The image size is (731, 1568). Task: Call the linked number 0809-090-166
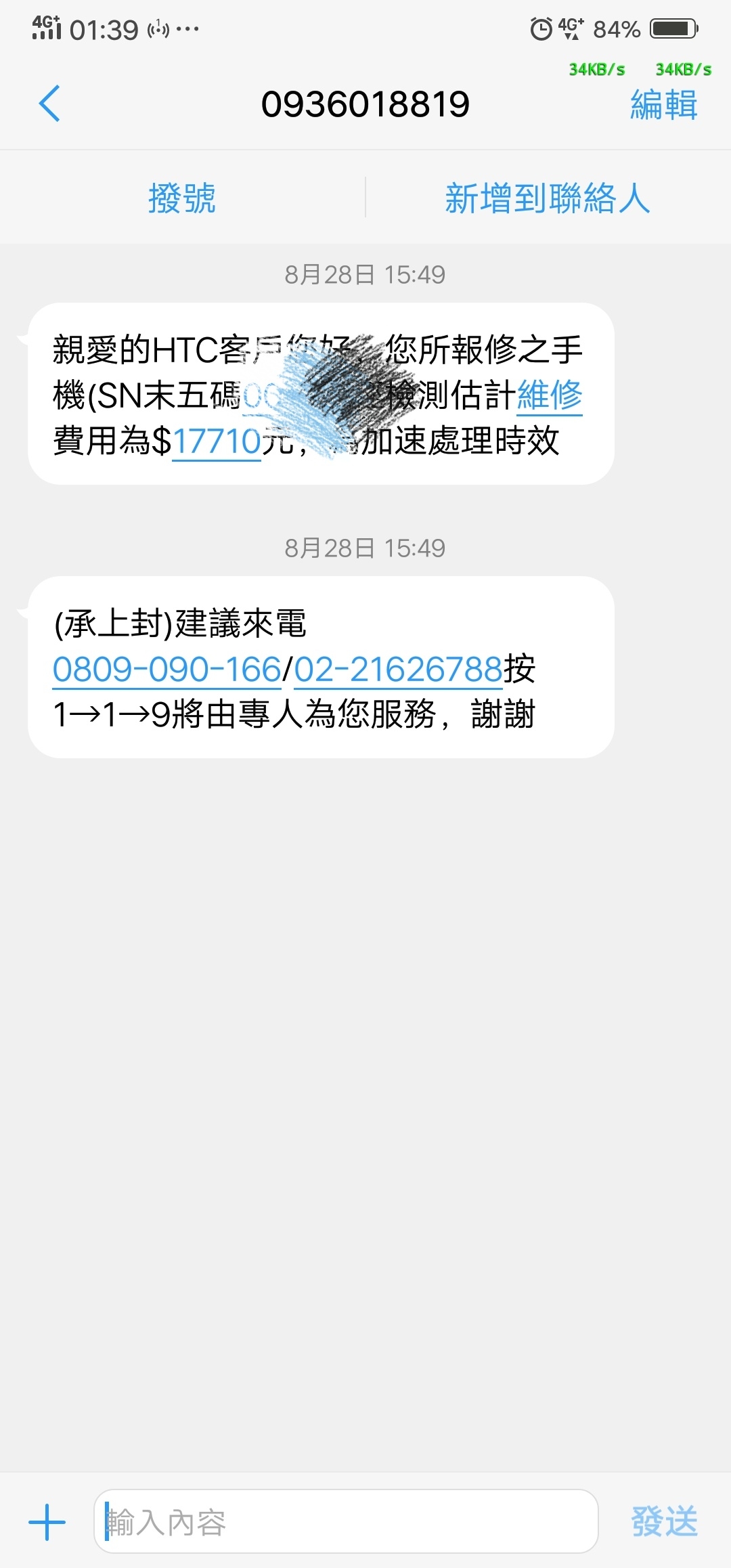pyautogui.click(x=167, y=670)
